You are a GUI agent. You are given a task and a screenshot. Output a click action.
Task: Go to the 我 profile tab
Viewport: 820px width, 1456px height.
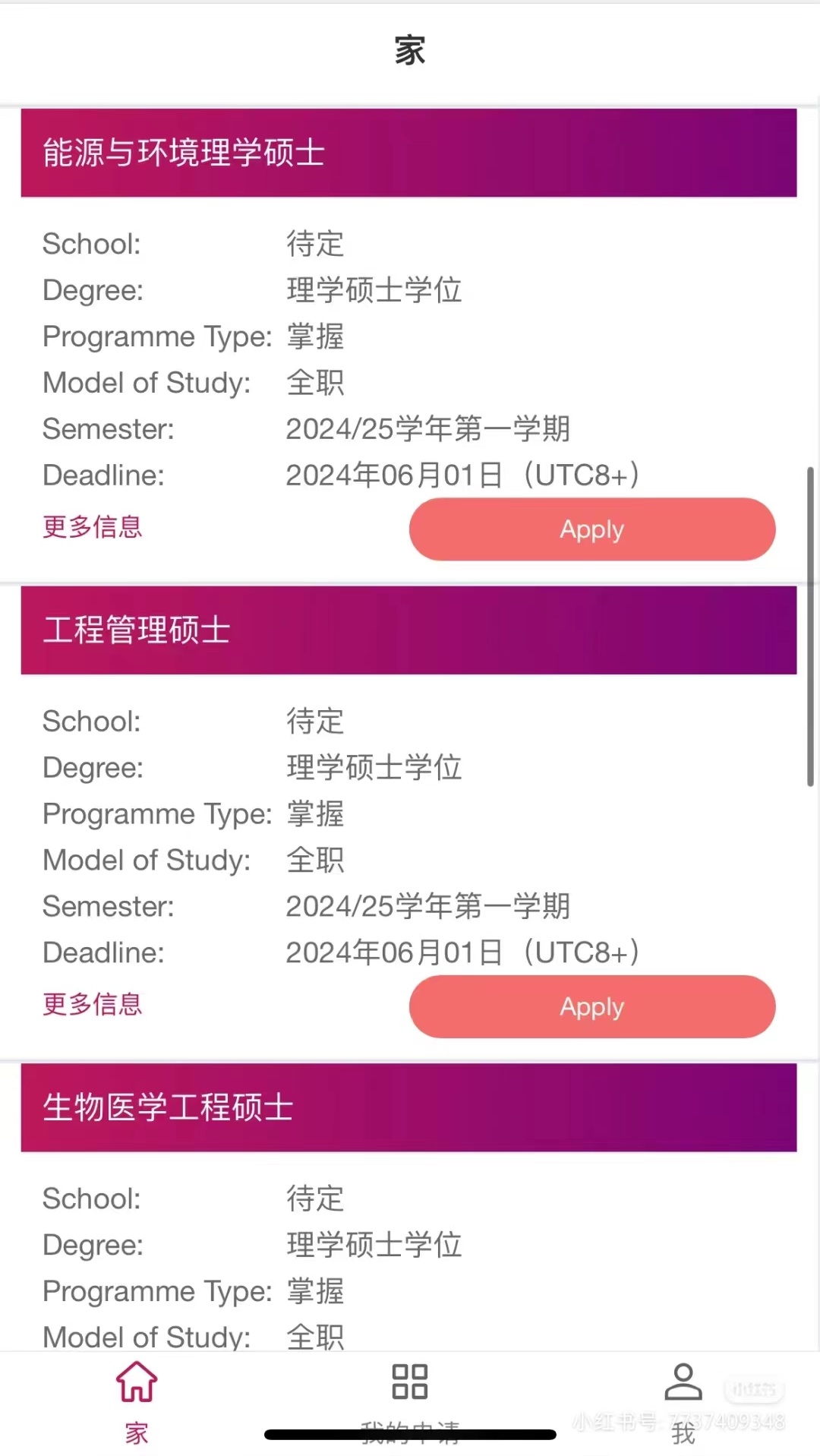coord(683,1402)
